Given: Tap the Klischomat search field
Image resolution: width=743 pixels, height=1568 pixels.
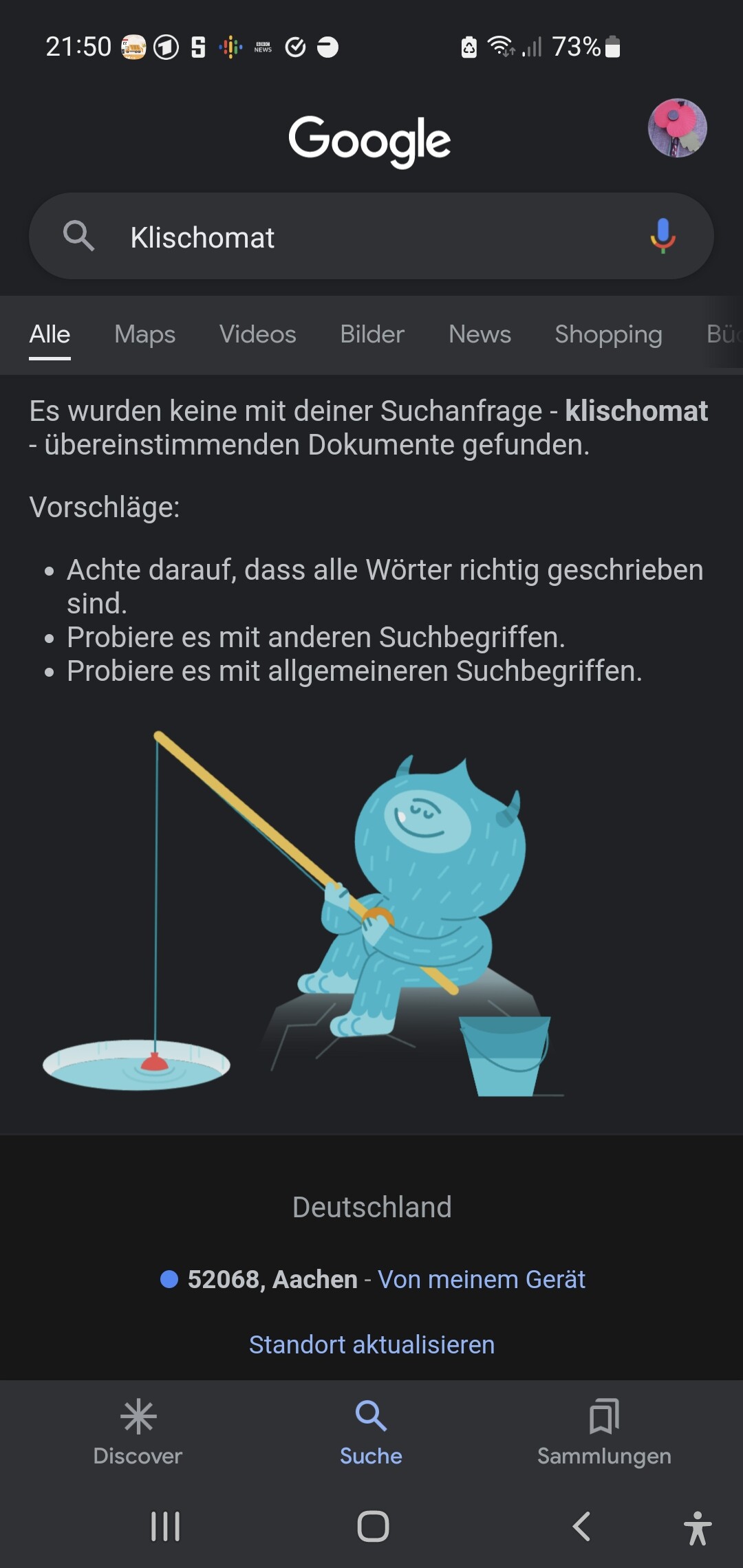Looking at the screenshot, I should (x=371, y=236).
